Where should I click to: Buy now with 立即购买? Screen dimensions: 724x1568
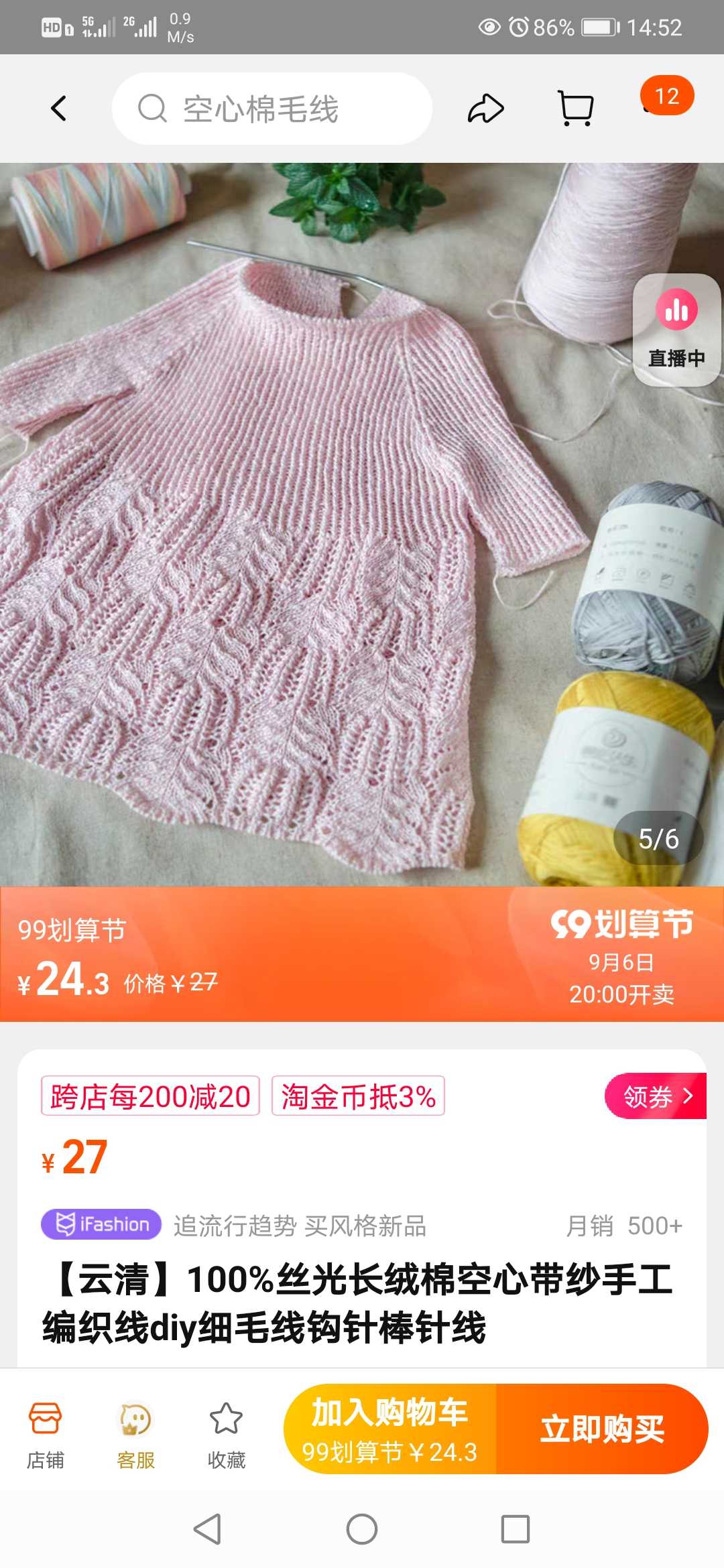click(x=601, y=1429)
